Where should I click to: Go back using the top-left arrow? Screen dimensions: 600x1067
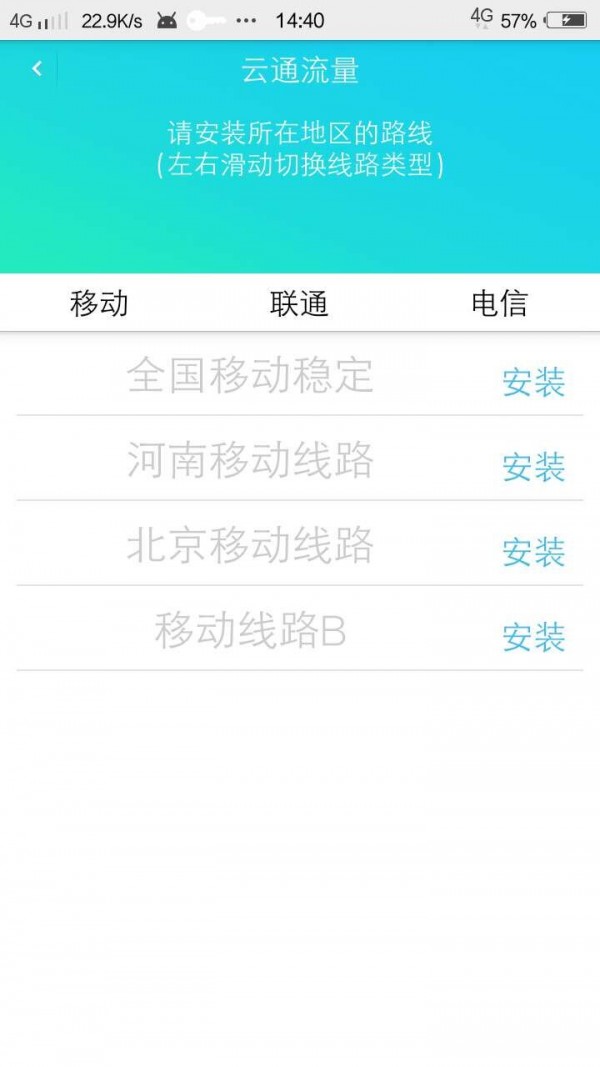[x=37, y=69]
